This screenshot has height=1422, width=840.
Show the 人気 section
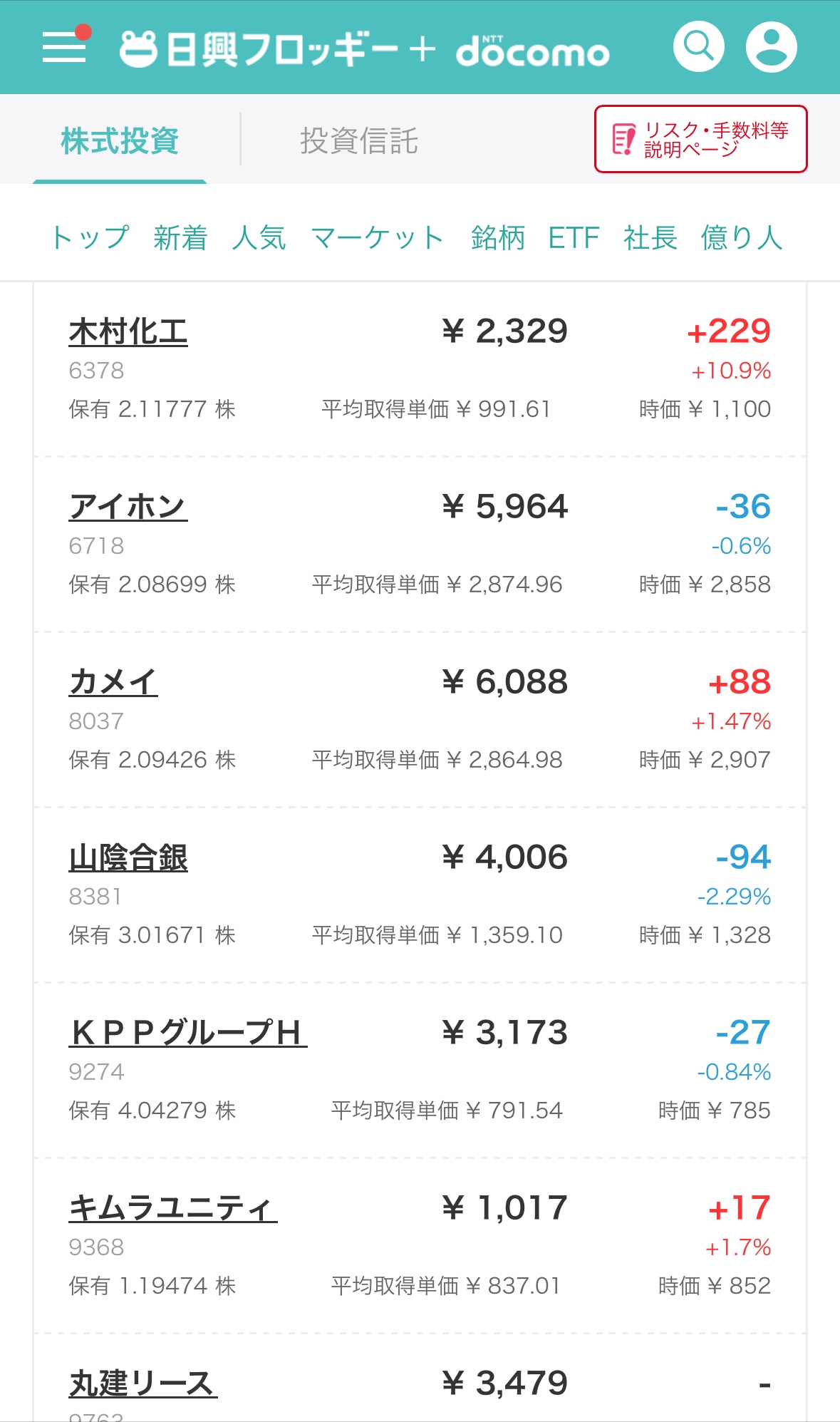tap(259, 237)
